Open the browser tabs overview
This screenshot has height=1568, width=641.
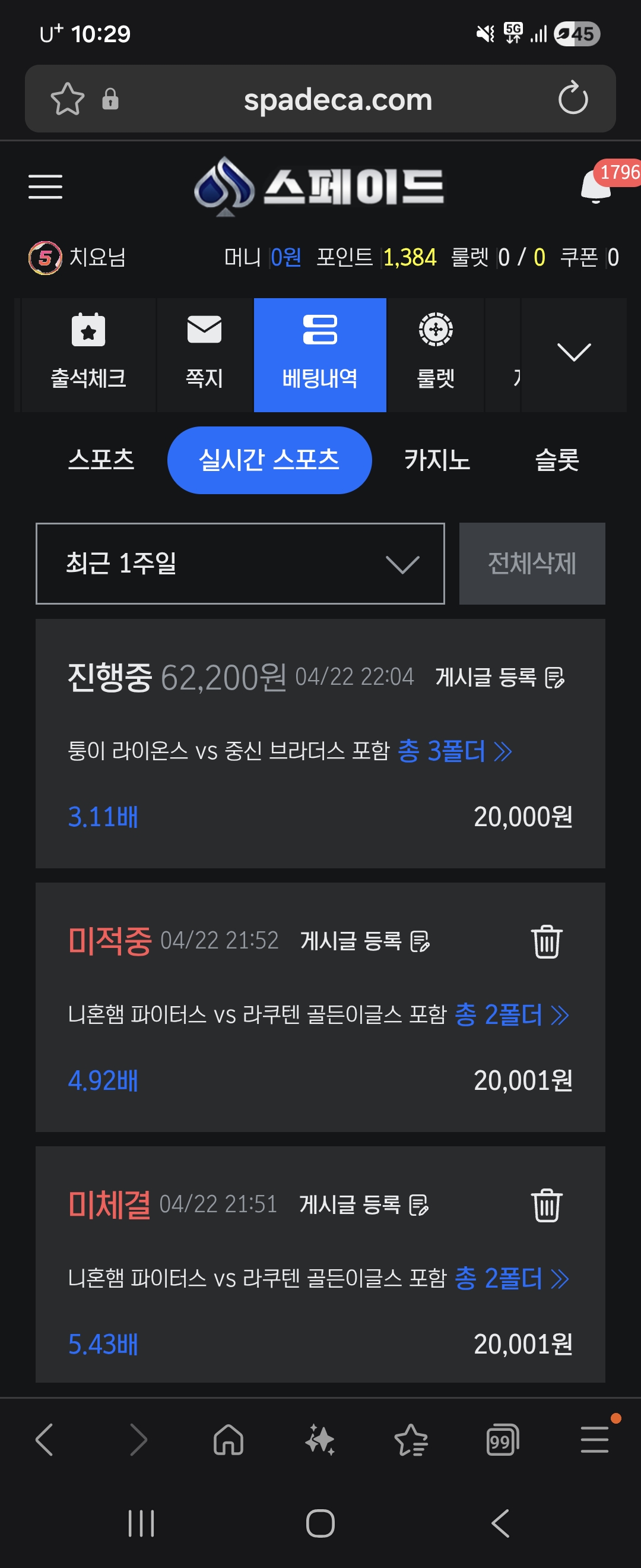click(502, 1440)
